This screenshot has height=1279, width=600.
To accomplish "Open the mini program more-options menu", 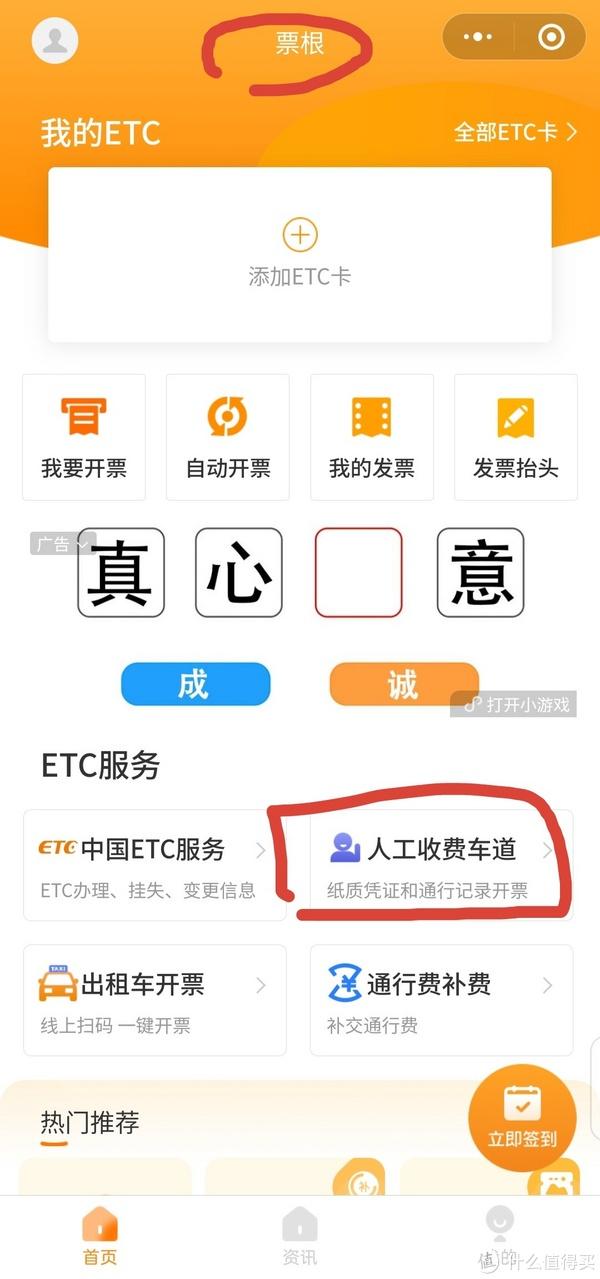I will (479, 38).
